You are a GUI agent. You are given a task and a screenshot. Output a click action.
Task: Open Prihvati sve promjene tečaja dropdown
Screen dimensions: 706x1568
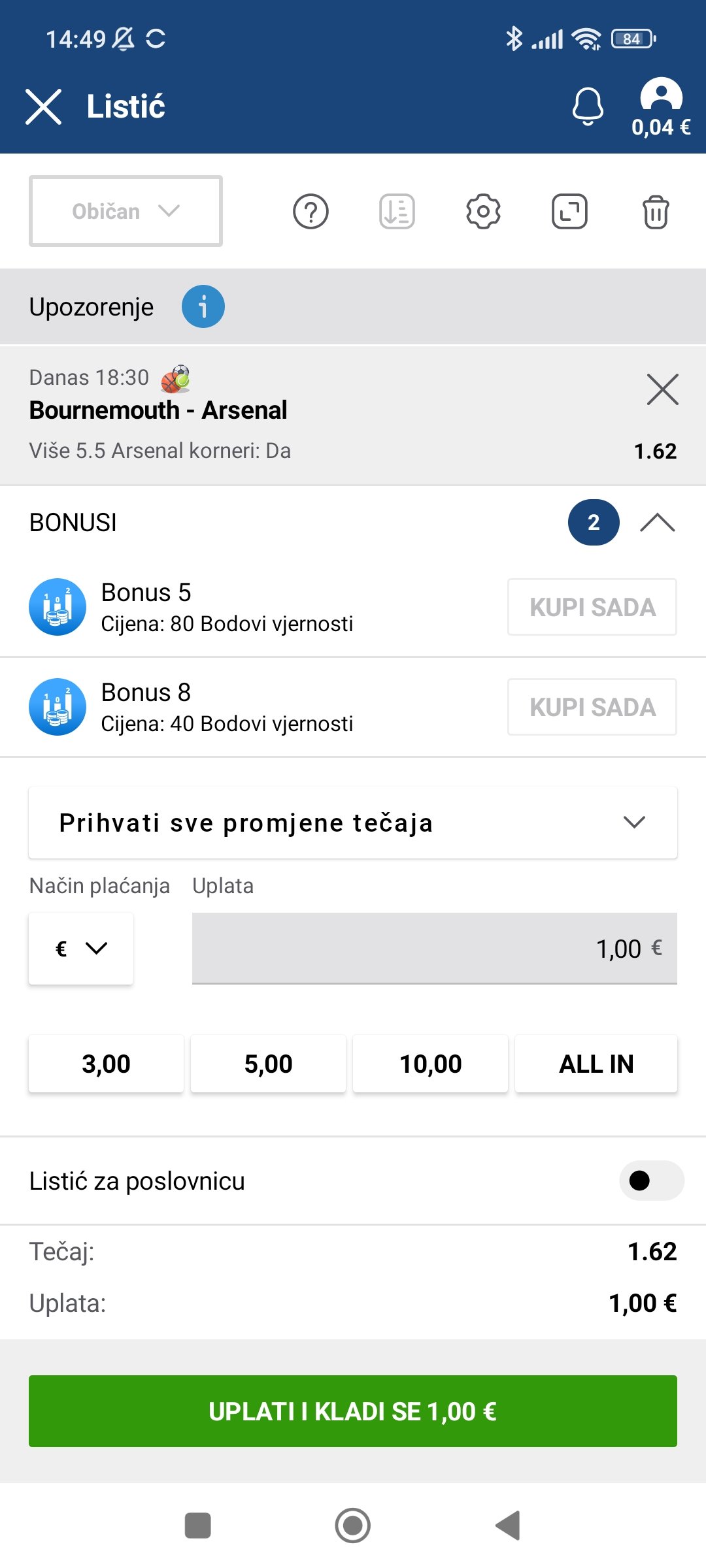point(353,823)
